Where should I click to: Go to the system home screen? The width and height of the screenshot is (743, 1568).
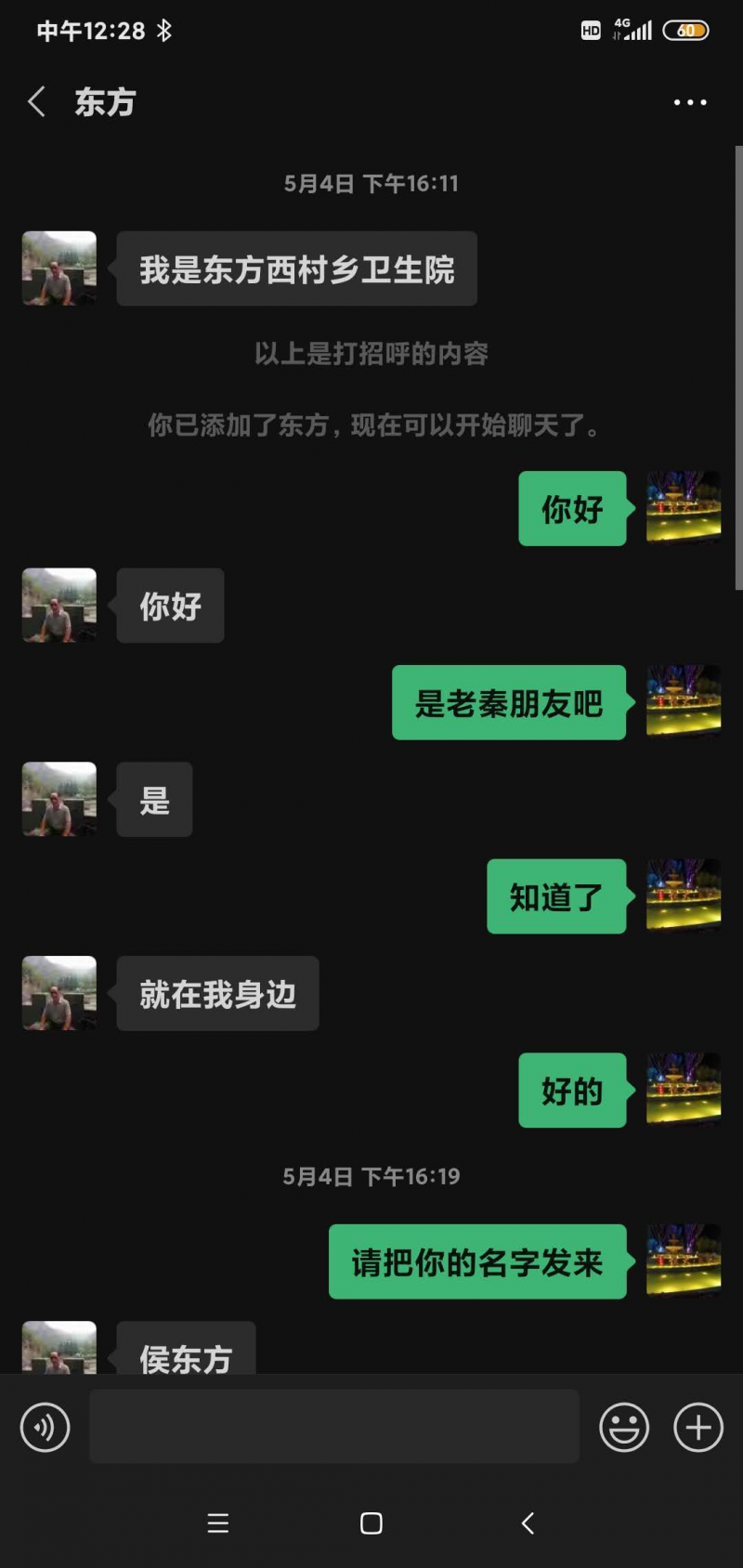371,1523
